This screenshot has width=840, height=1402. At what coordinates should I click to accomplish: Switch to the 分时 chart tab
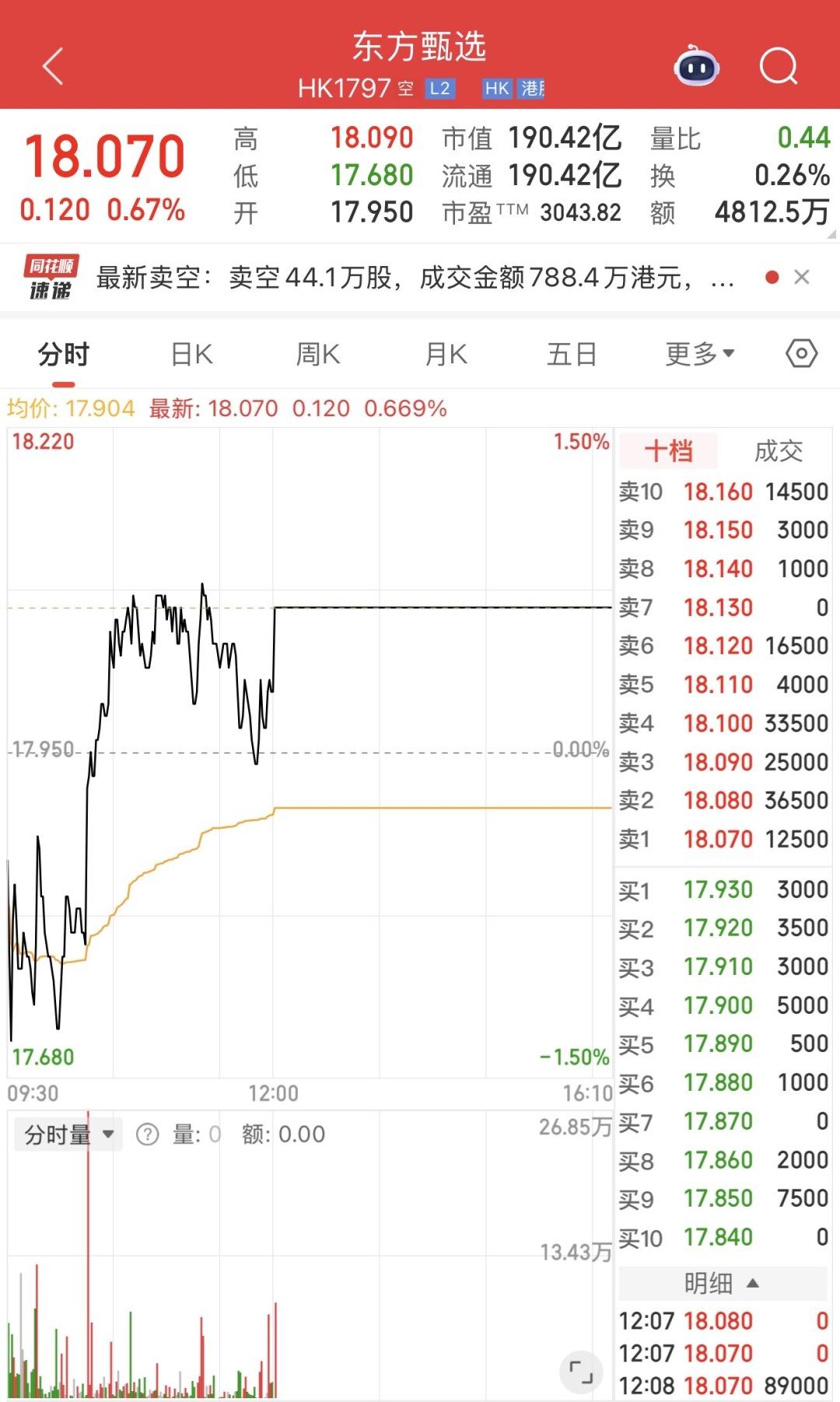click(64, 355)
